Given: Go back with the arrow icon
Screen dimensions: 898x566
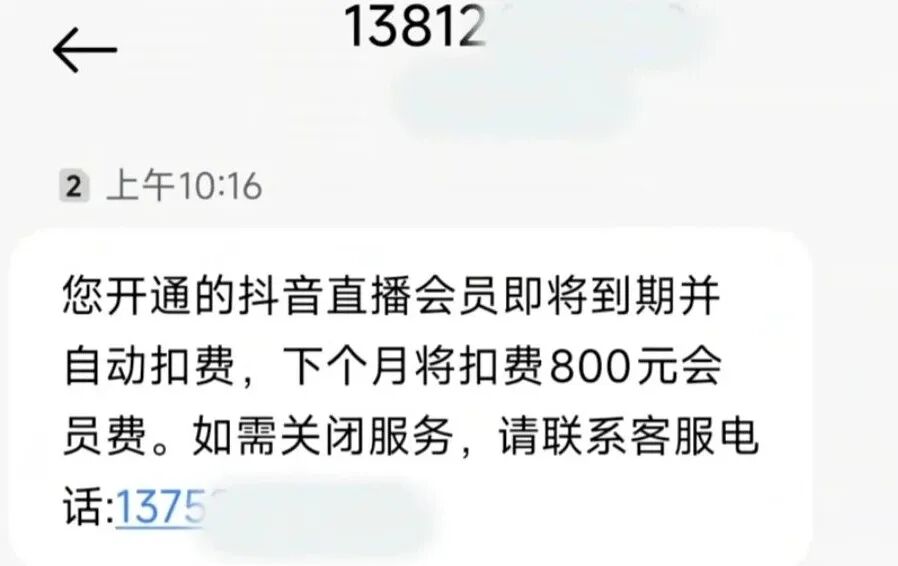Looking at the screenshot, I should [85, 50].
